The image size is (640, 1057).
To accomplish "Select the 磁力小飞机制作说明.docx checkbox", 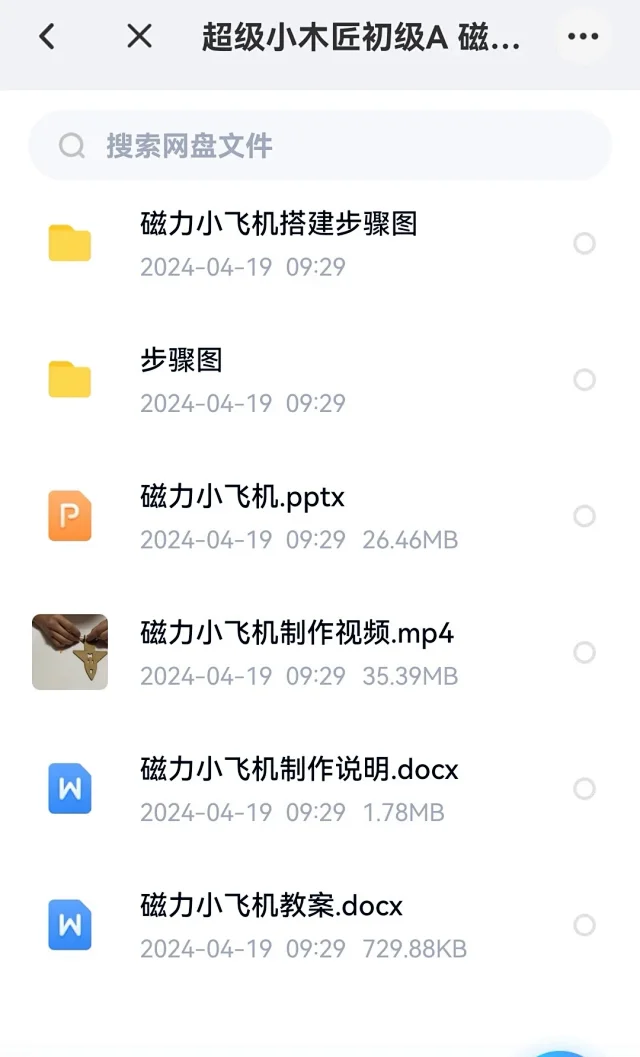I will [x=584, y=789].
